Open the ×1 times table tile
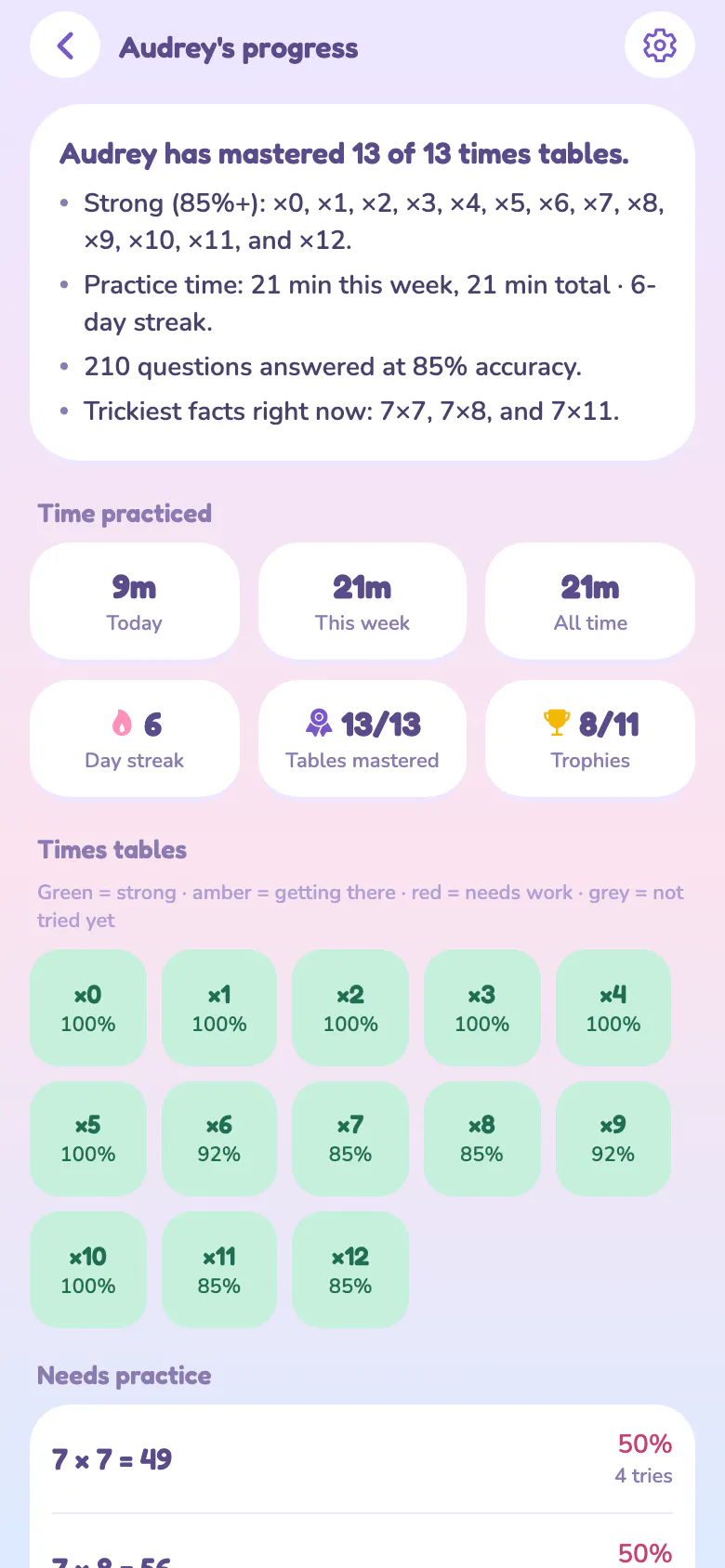This screenshot has height=1568, width=725. (x=219, y=1008)
